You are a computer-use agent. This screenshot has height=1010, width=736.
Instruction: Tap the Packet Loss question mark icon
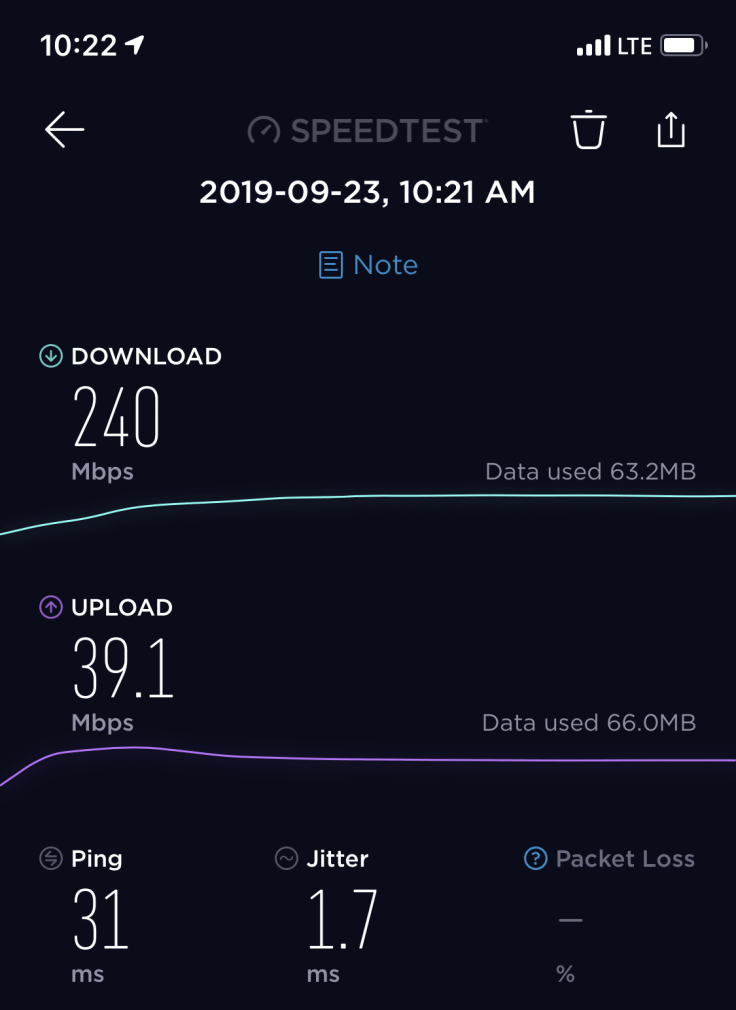tap(536, 858)
